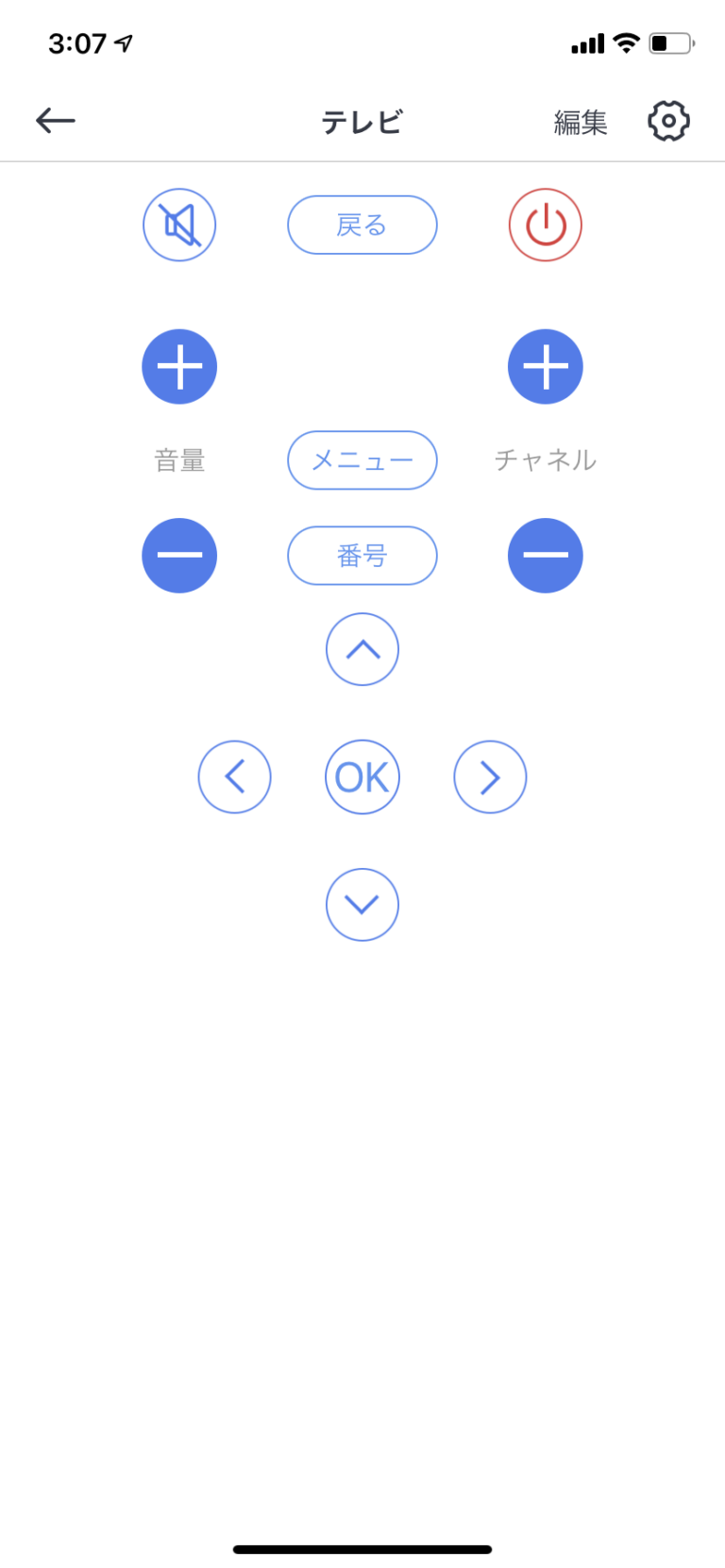Screen dimensions: 725x1568
Task: Navigate left with the arrow button
Action: [x=235, y=776]
